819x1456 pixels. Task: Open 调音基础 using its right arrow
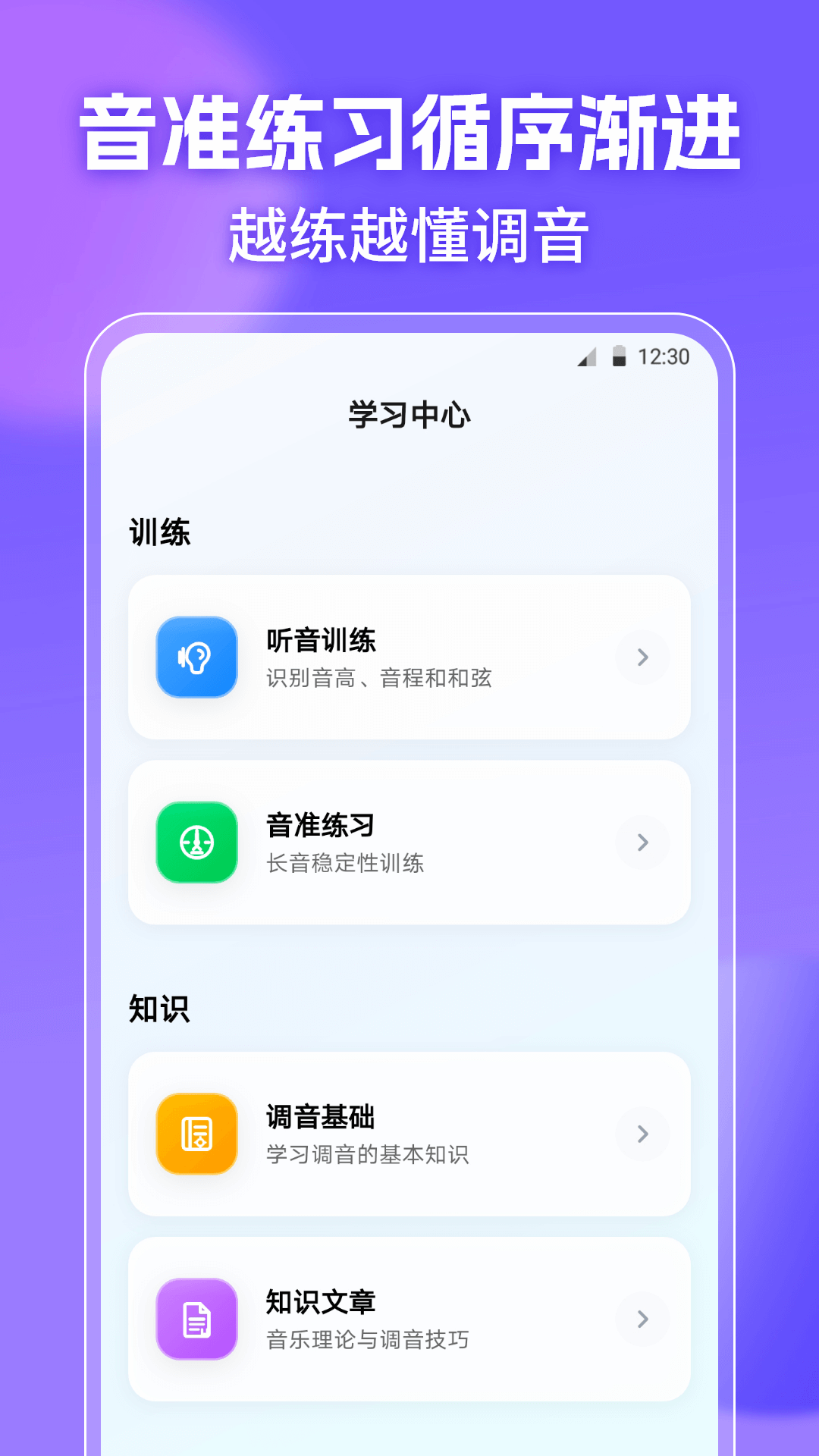(x=642, y=1133)
